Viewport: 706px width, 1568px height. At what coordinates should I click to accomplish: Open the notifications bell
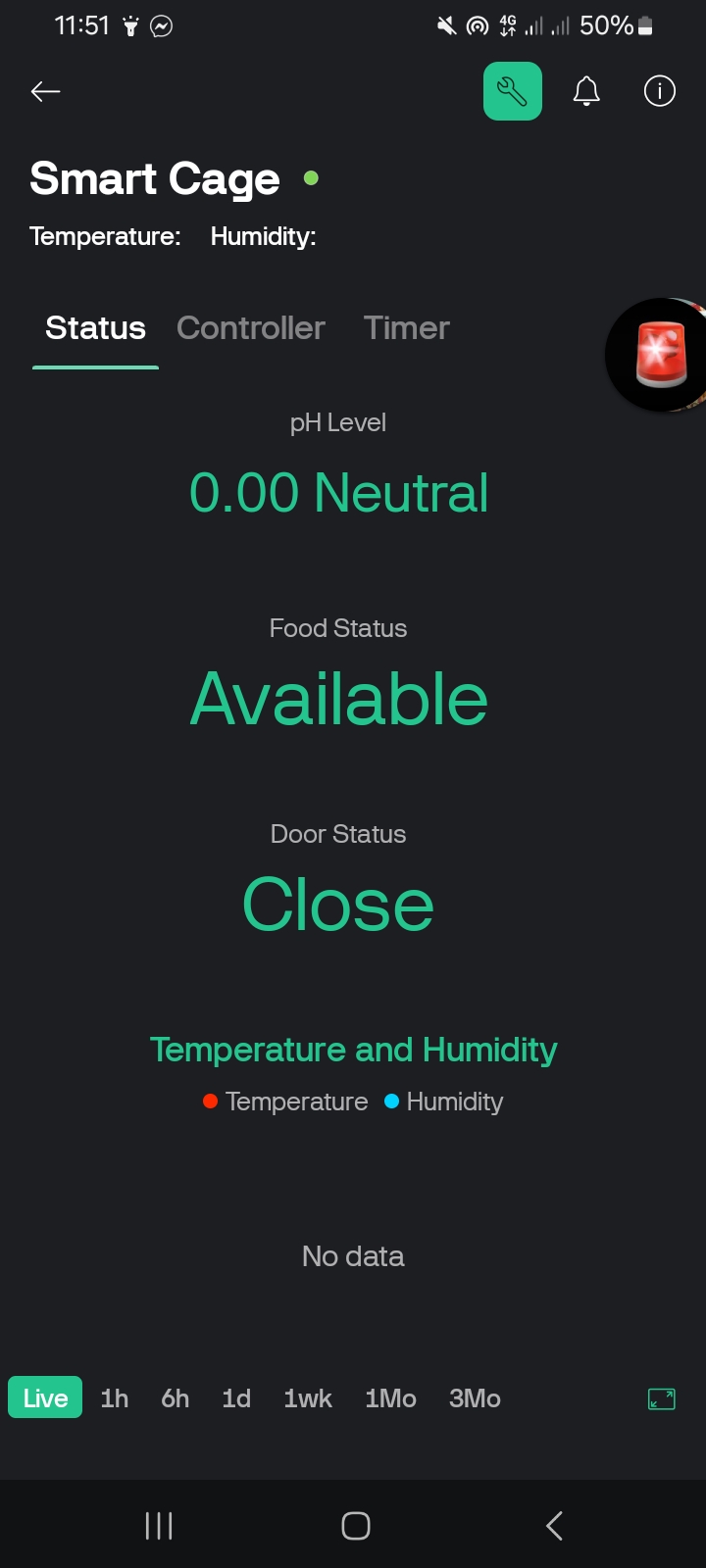[586, 91]
